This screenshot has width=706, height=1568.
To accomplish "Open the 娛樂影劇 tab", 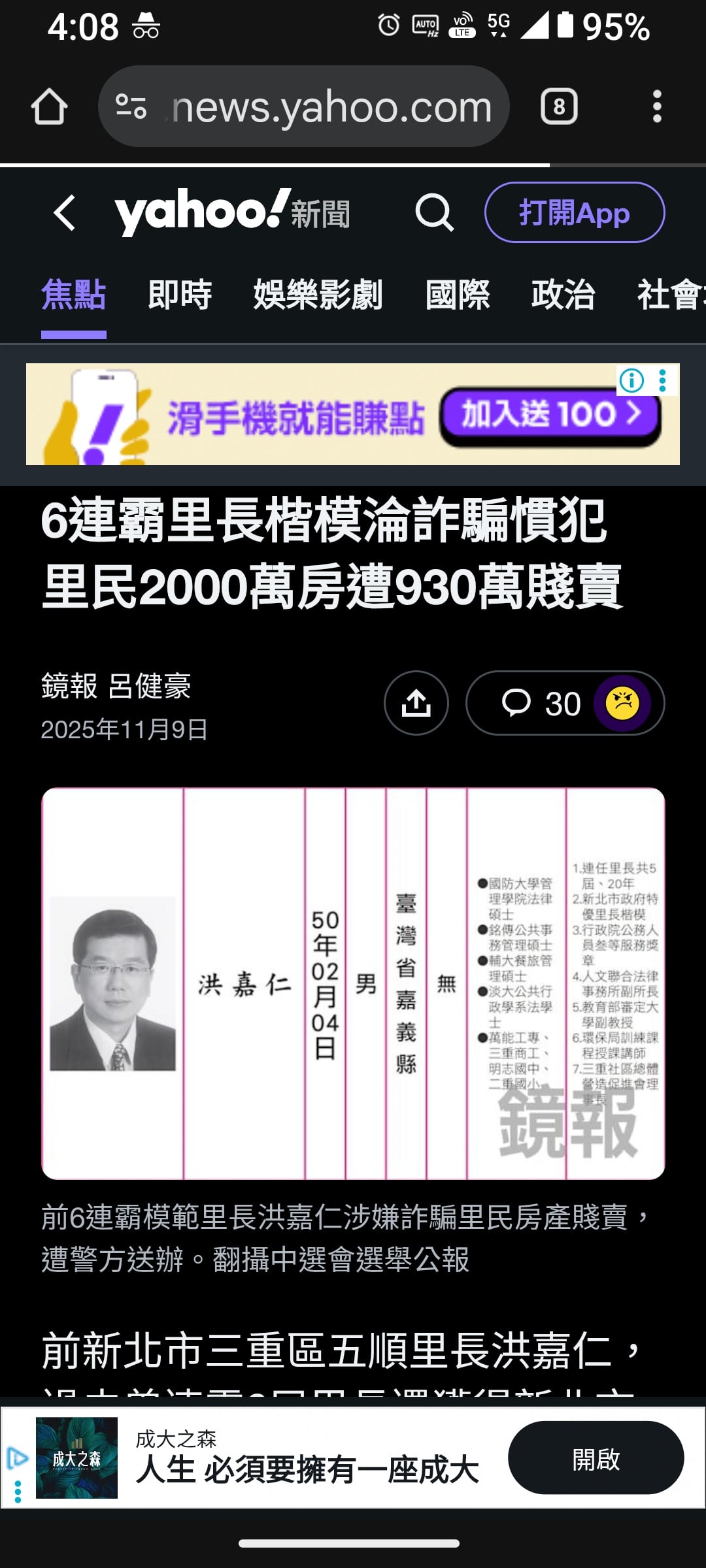I will (x=318, y=295).
